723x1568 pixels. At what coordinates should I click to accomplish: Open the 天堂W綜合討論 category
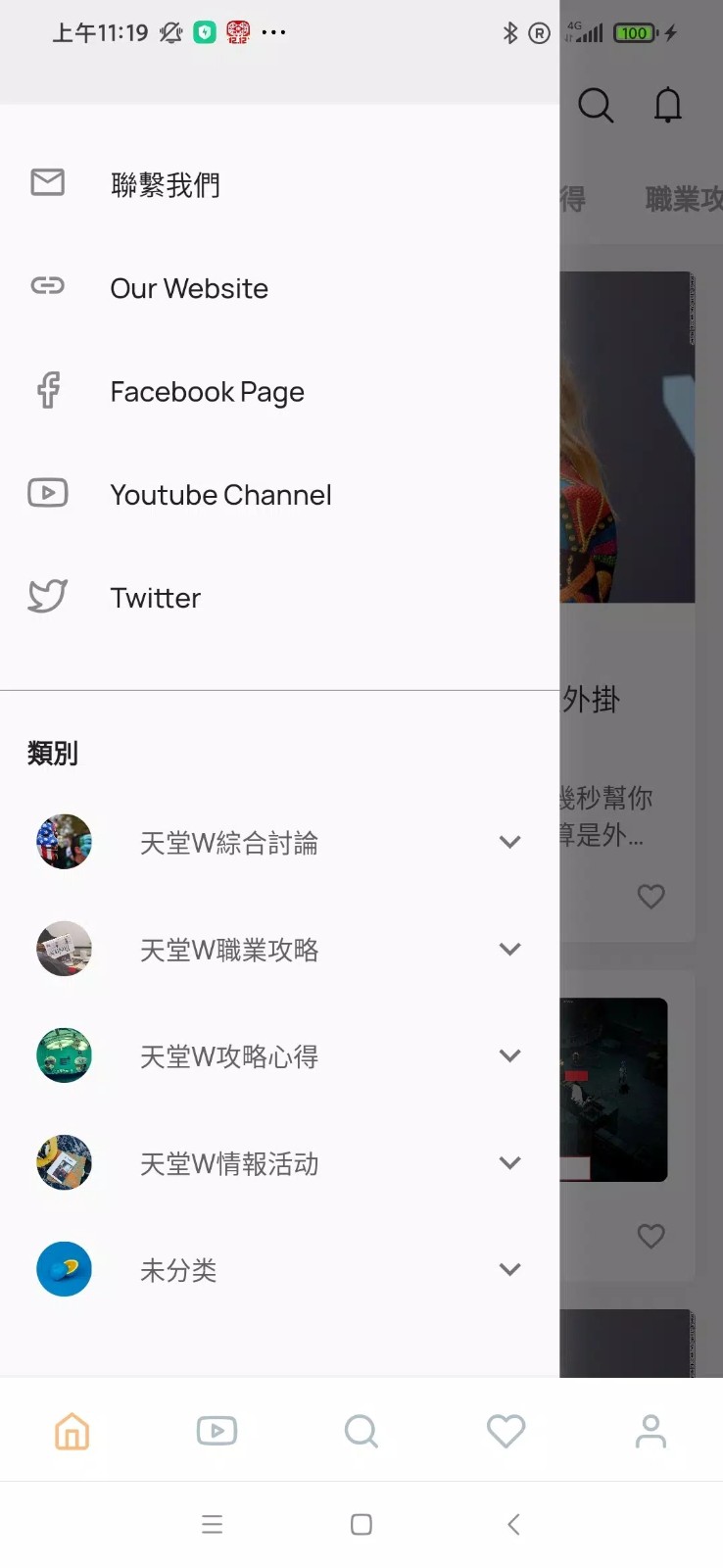click(x=228, y=843)
